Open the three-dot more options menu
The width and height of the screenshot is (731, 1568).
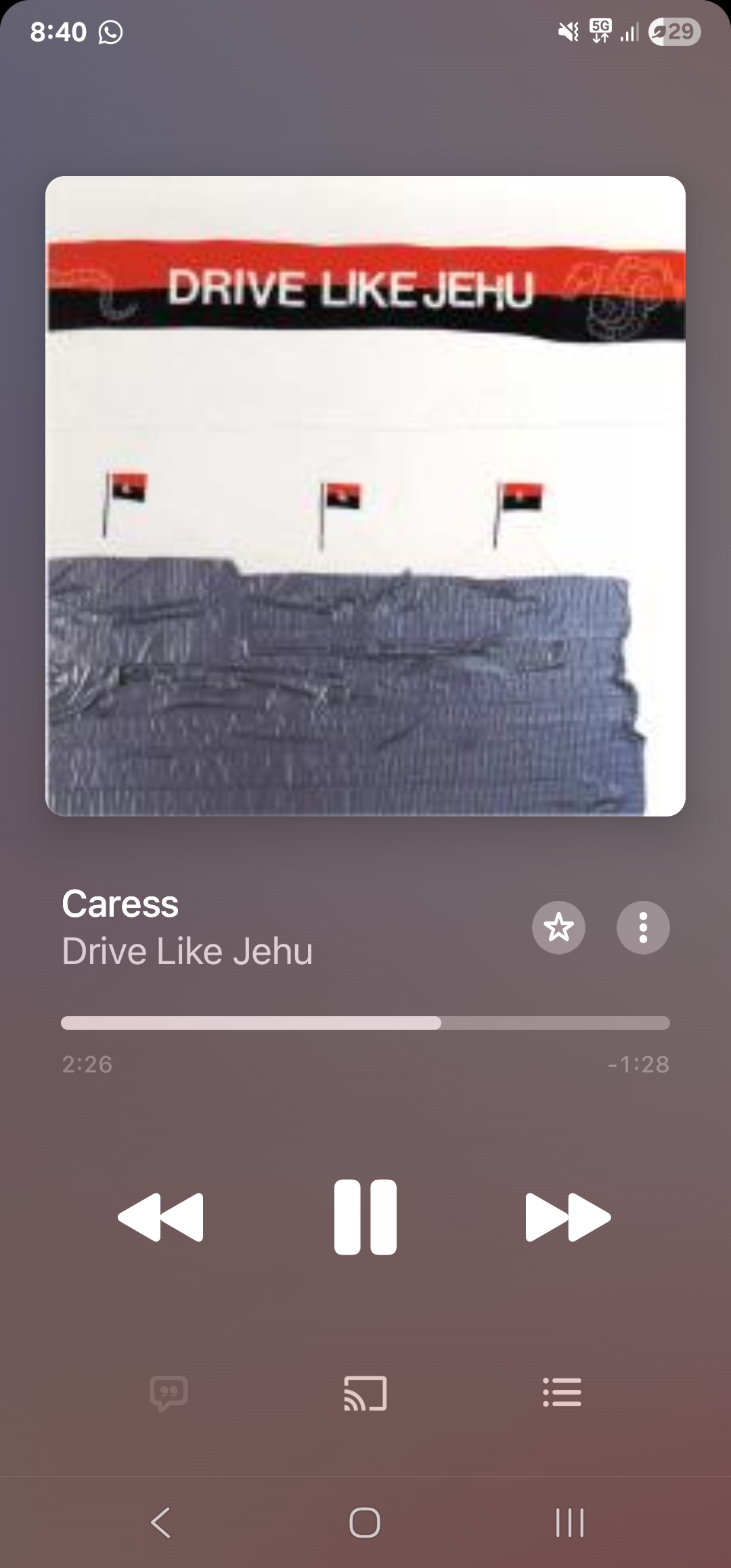[x=643, y=927]
